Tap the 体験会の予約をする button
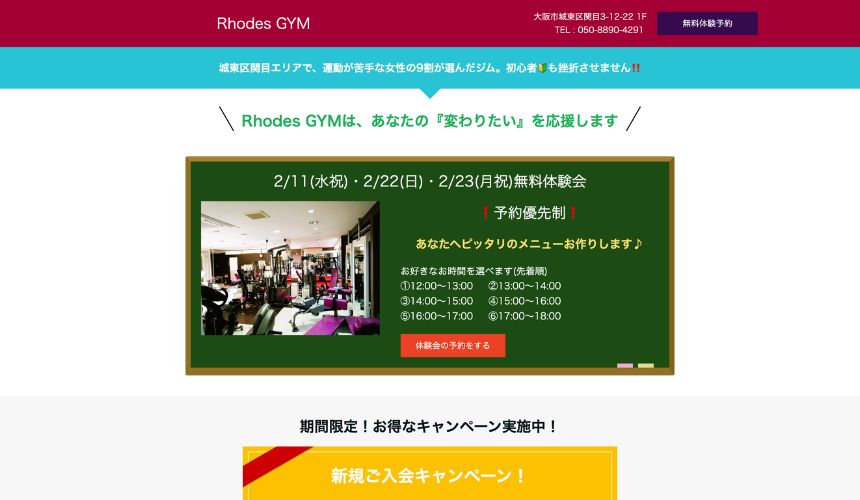The width and height of the screenshot is (860, 500). pos(452,345)
